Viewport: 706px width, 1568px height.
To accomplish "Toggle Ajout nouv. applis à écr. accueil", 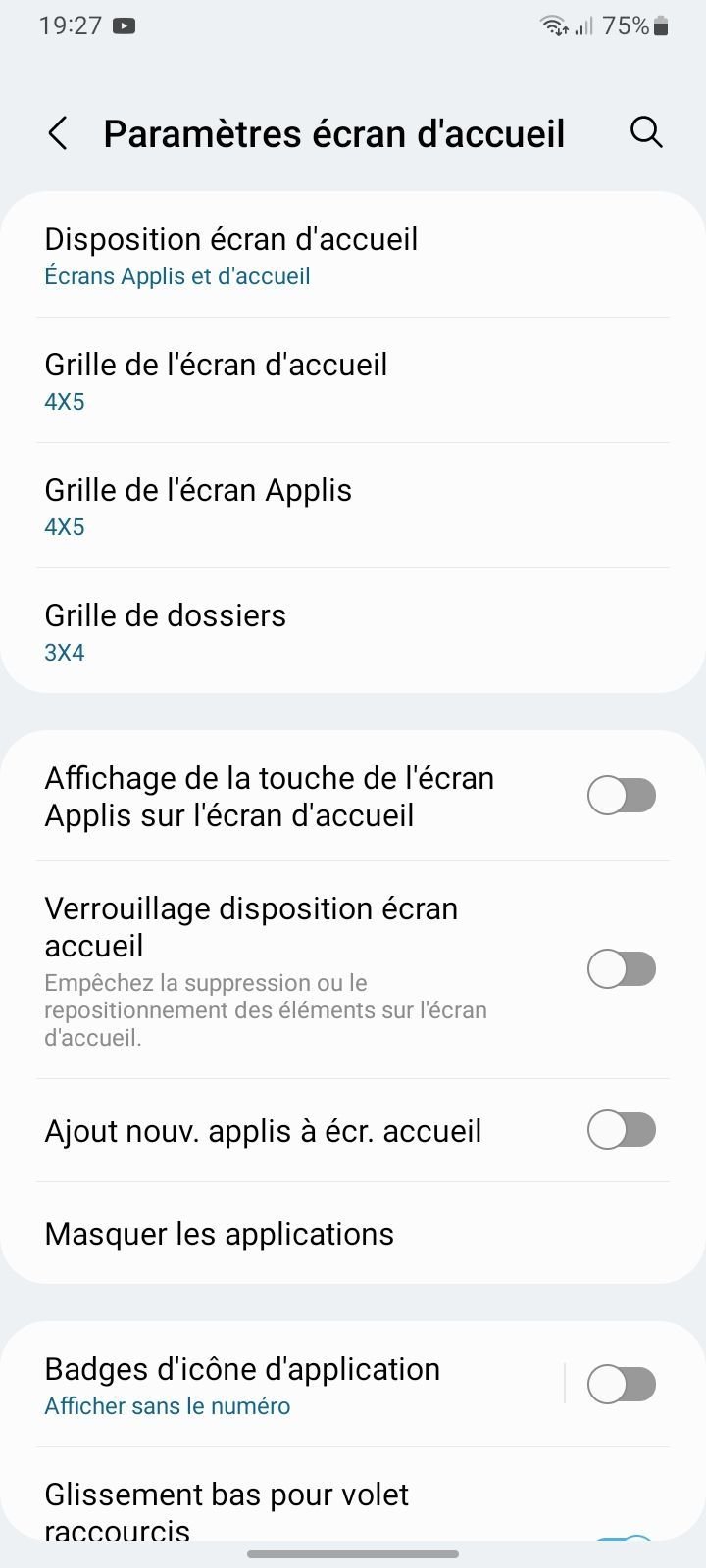I will click(x=621, y=1130).
